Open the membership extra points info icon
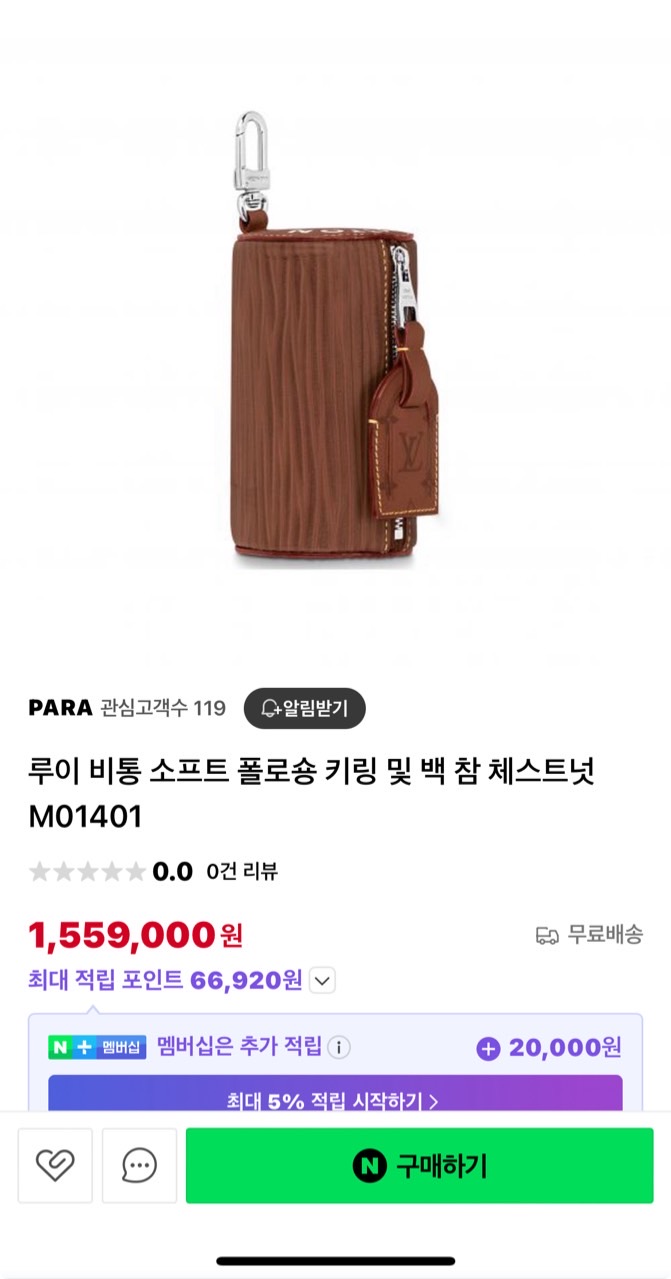This screenshot has width=671, height=1279. click(340, 1048)
